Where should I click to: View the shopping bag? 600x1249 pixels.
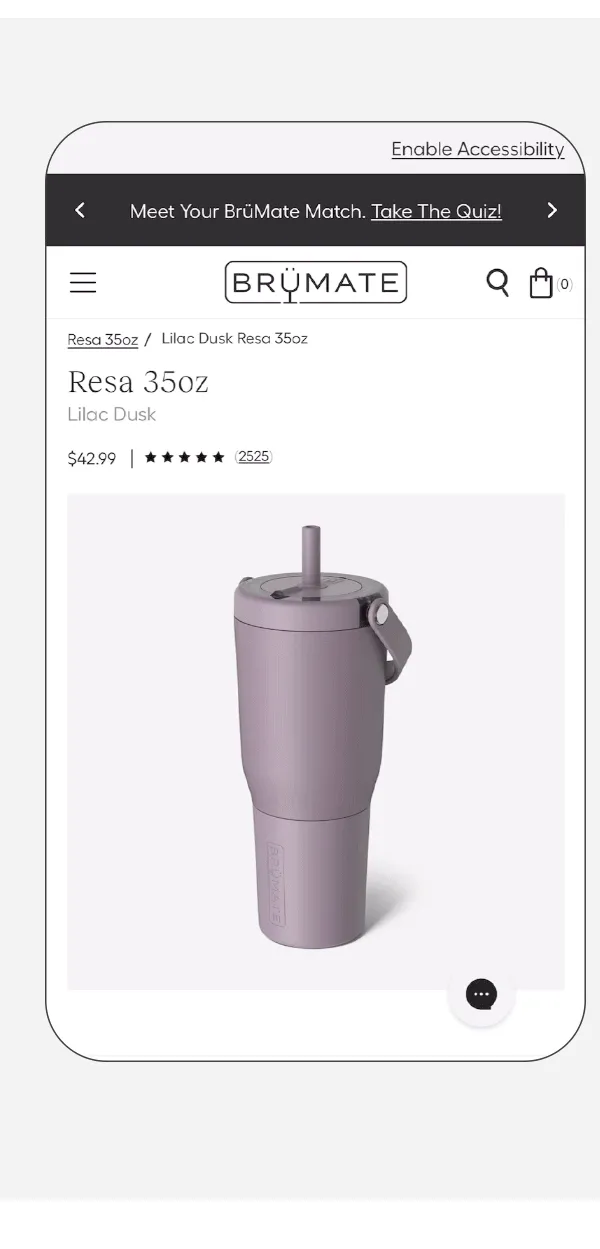click(541, 283)
